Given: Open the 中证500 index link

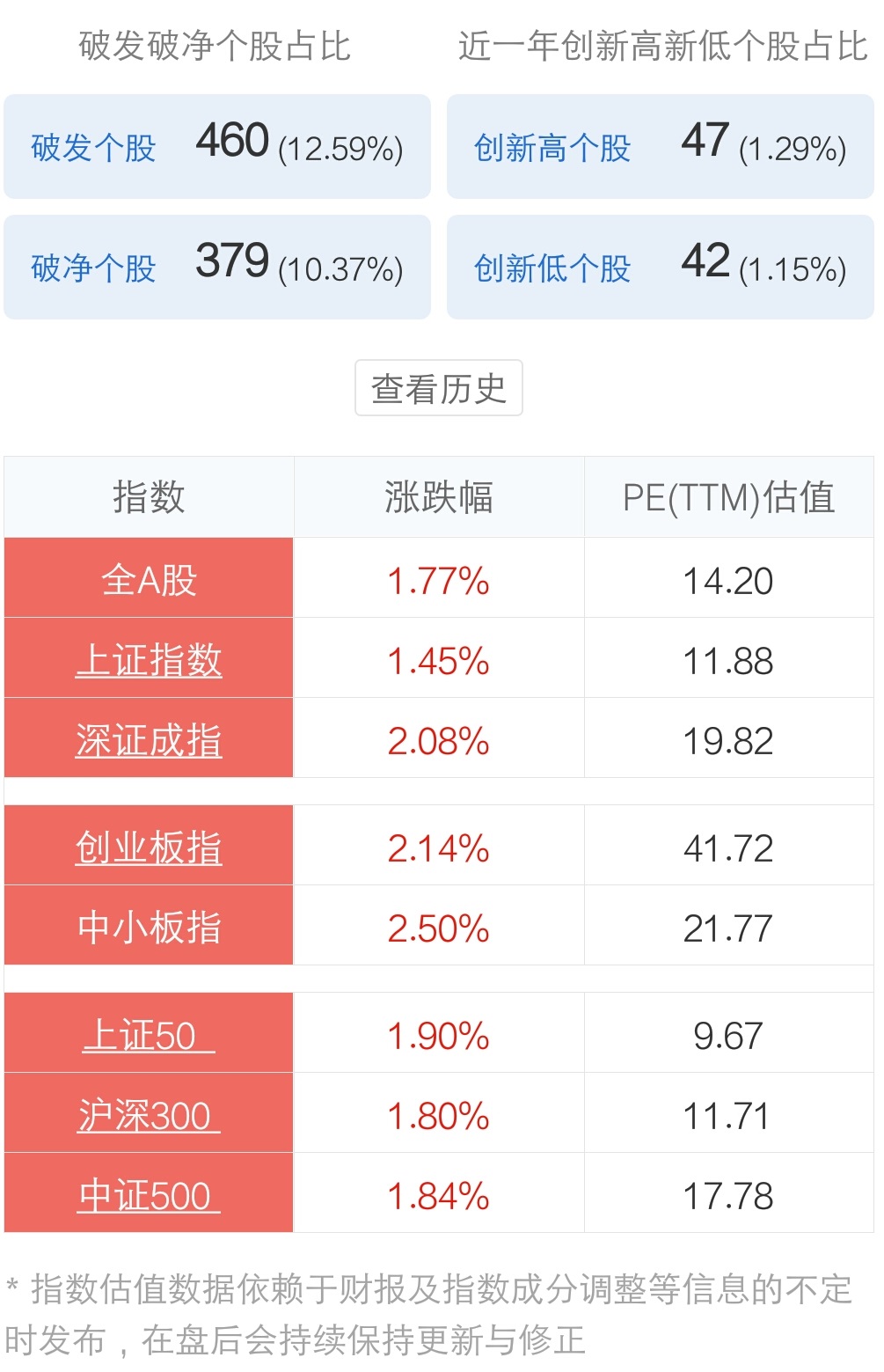Looking at the screenshot, I should point(149,1195).
